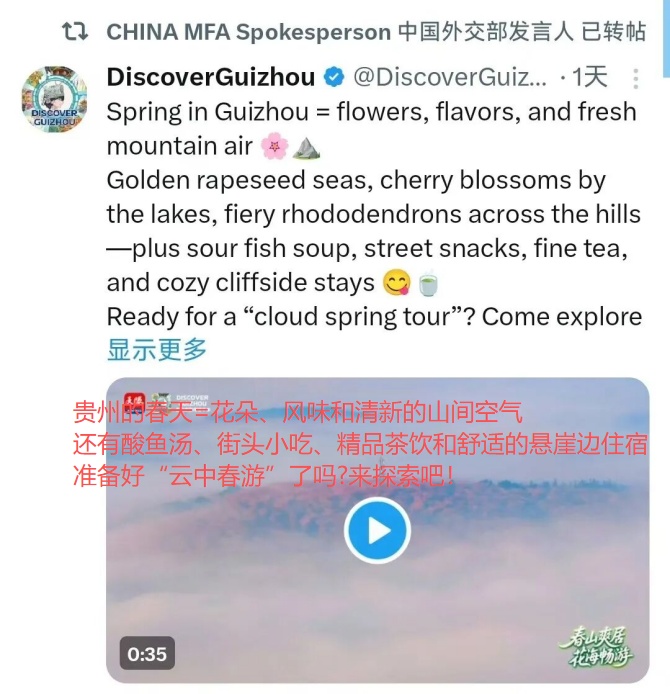The image size is (670, 694).
Task: Play the Guizhou spring video
Action: (377, 530)
